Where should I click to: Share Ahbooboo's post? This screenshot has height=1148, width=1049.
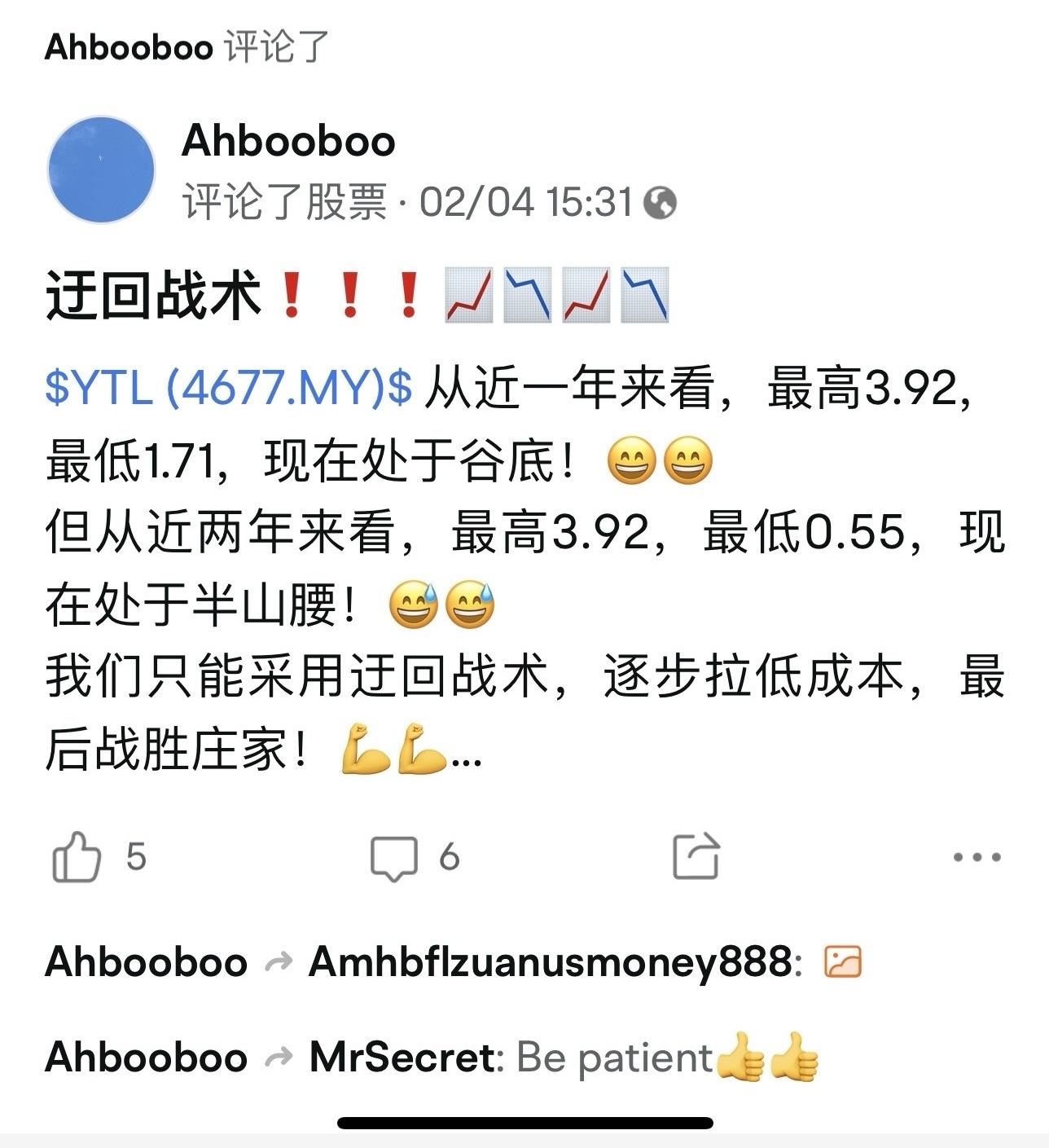(696, 856)
